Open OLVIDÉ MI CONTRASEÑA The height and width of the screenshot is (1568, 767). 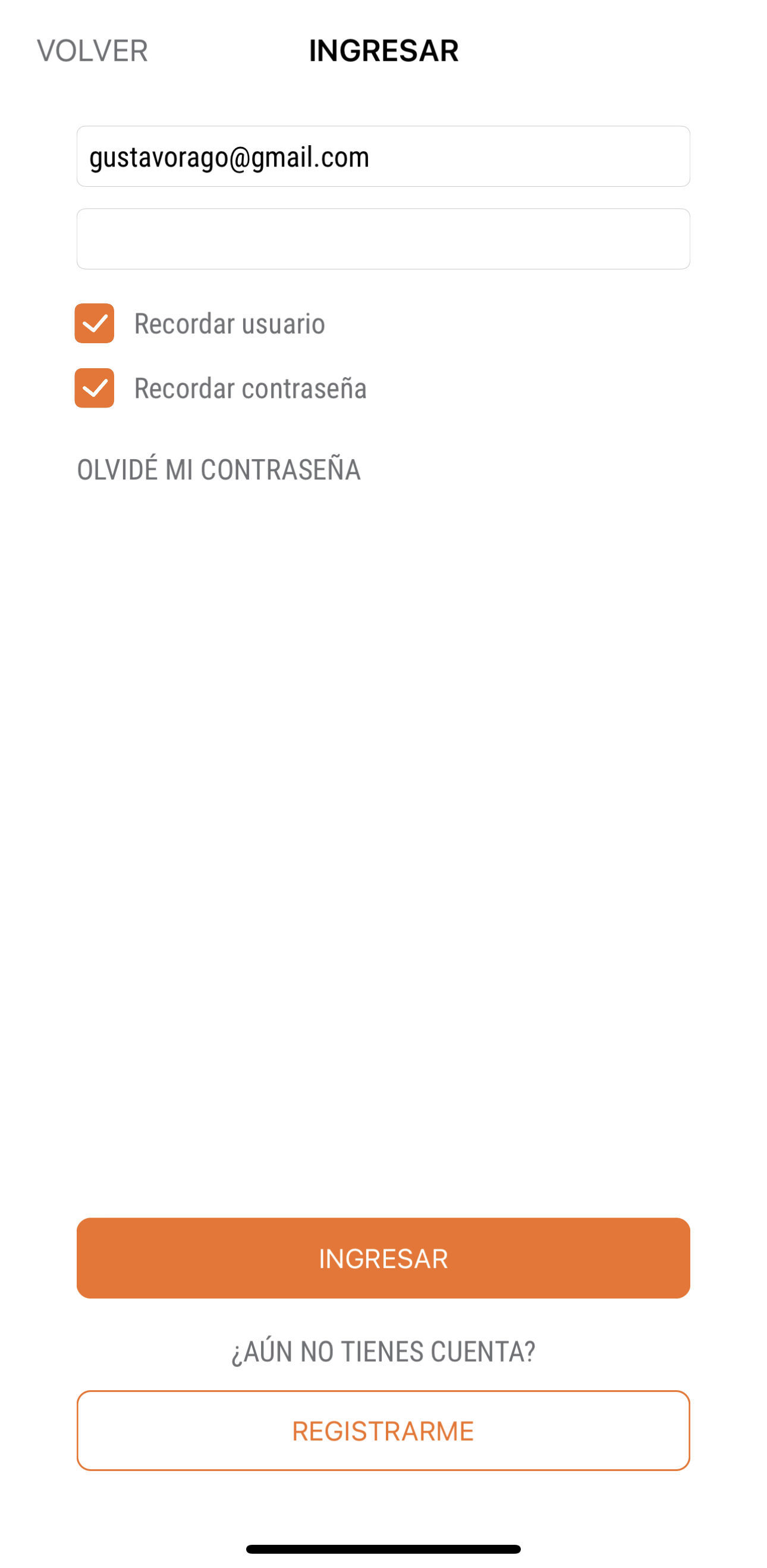point(219,469)
